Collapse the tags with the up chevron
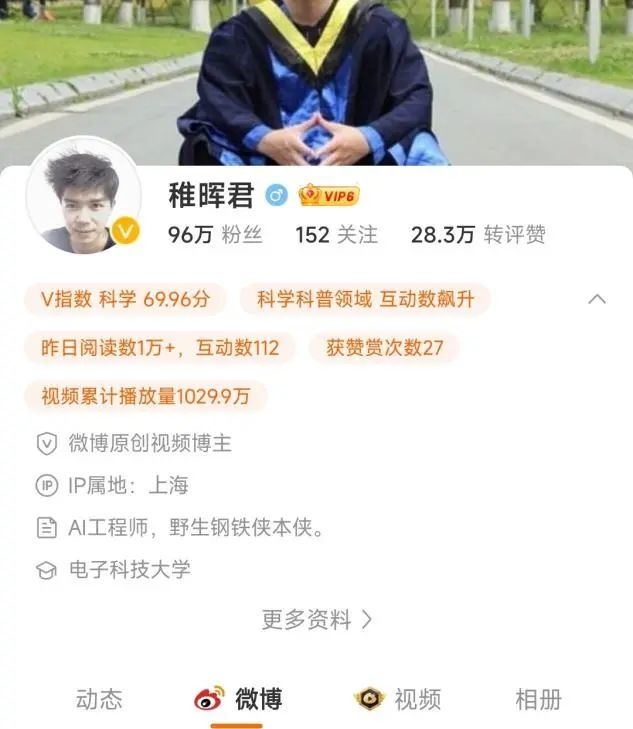The width and height of the screenshot is (633, 729). 597,299
